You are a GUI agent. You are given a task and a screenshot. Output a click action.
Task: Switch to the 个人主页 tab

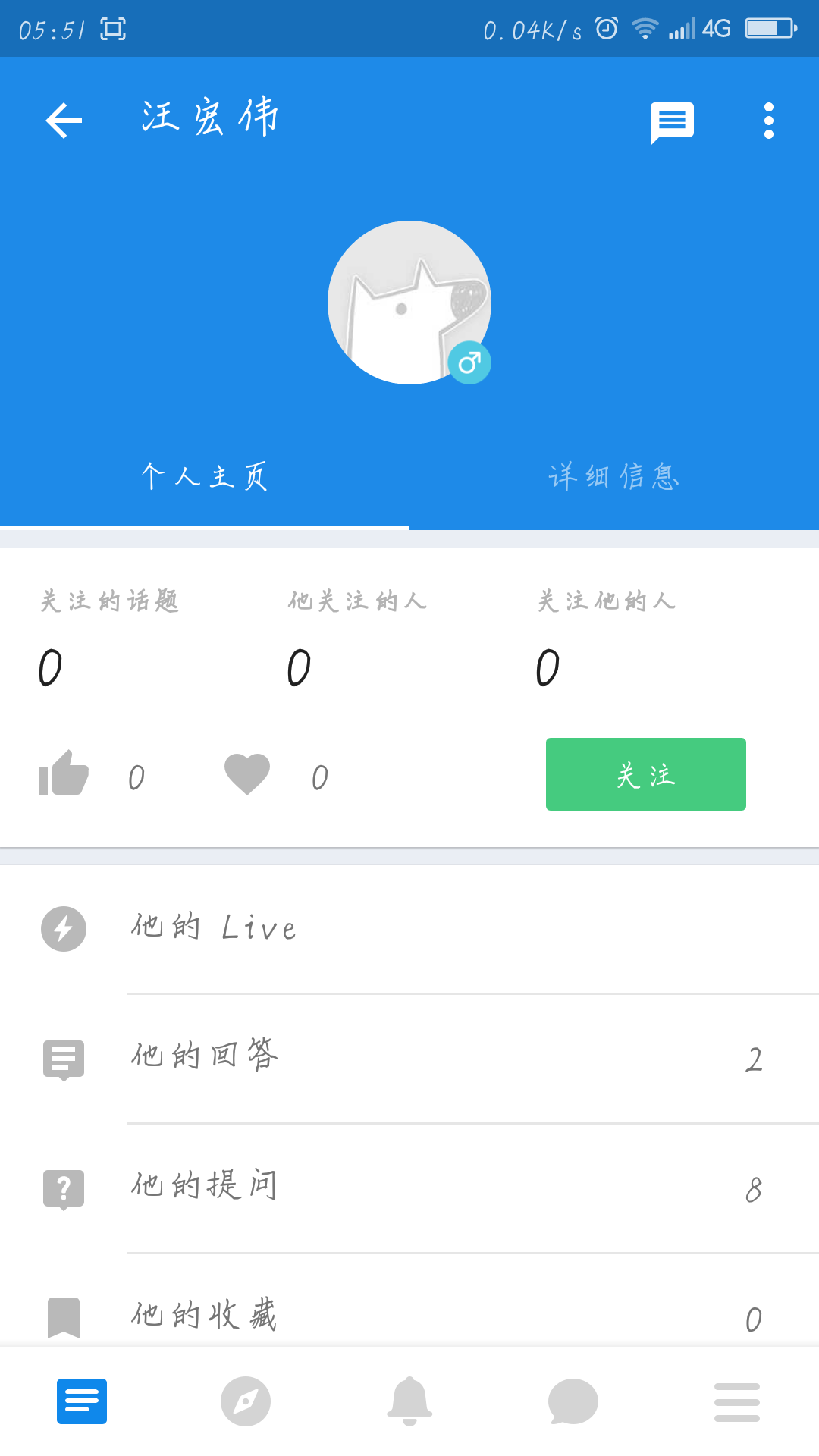[205, 477]
